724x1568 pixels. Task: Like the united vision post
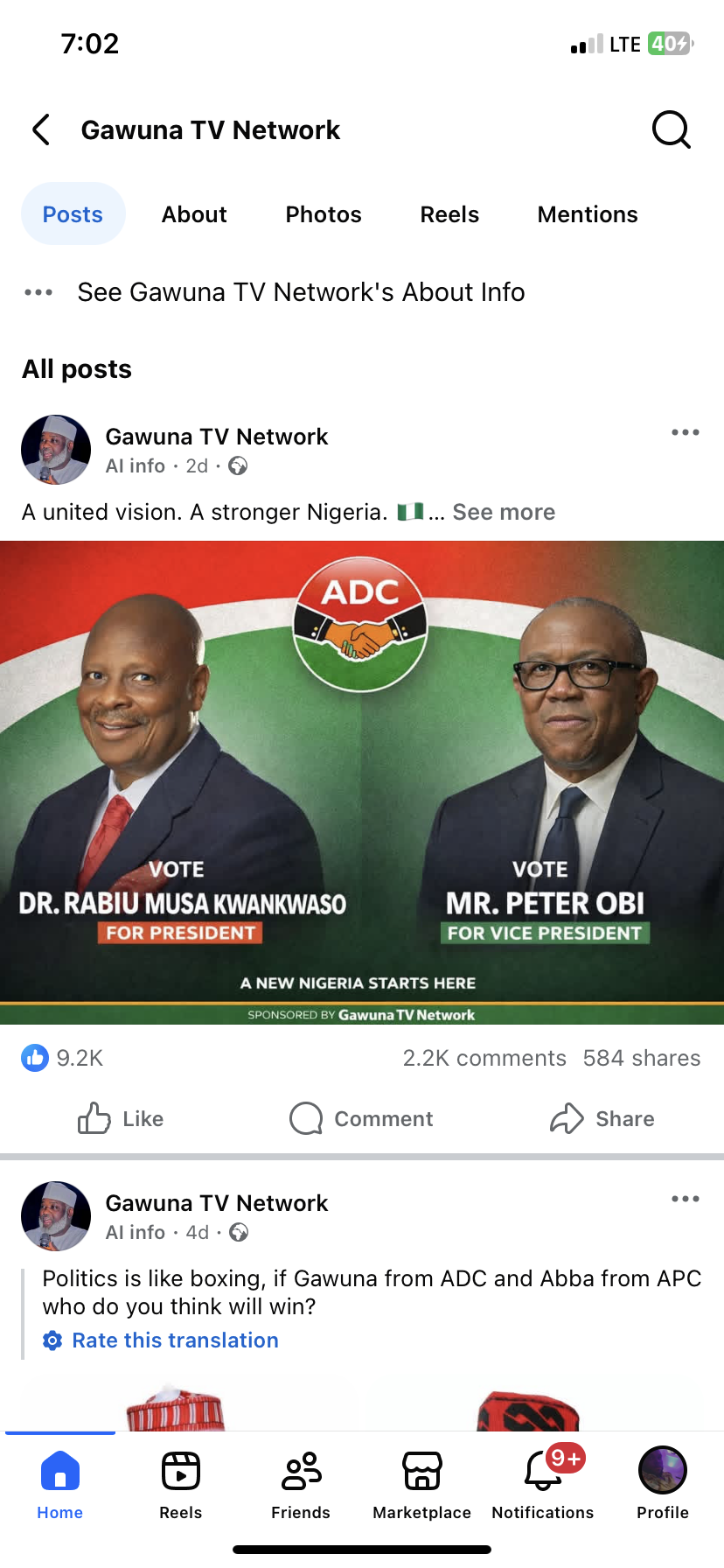pos(121,1118)
